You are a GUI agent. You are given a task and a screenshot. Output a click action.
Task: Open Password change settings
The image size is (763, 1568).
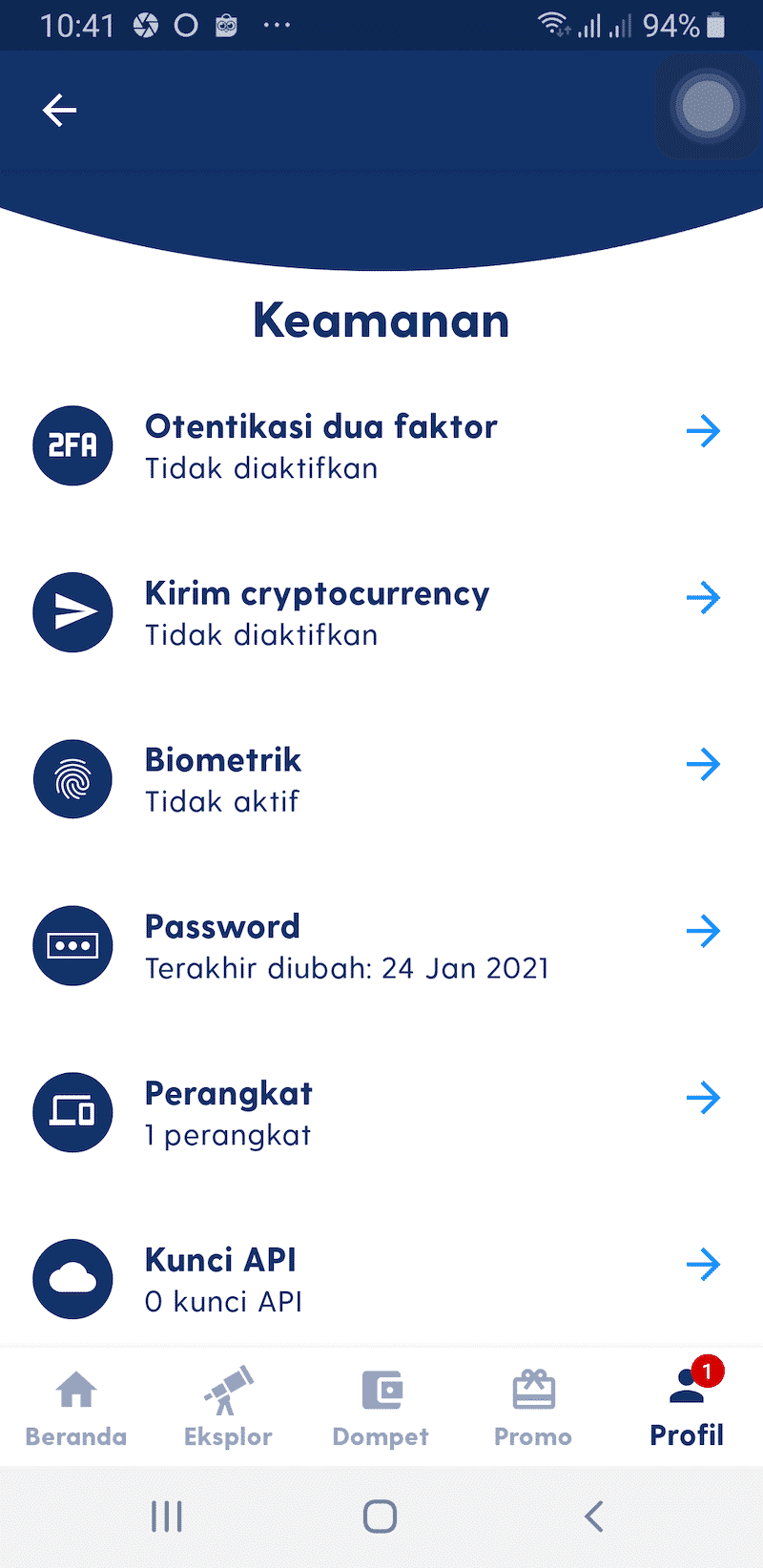(x=704, y=931)
